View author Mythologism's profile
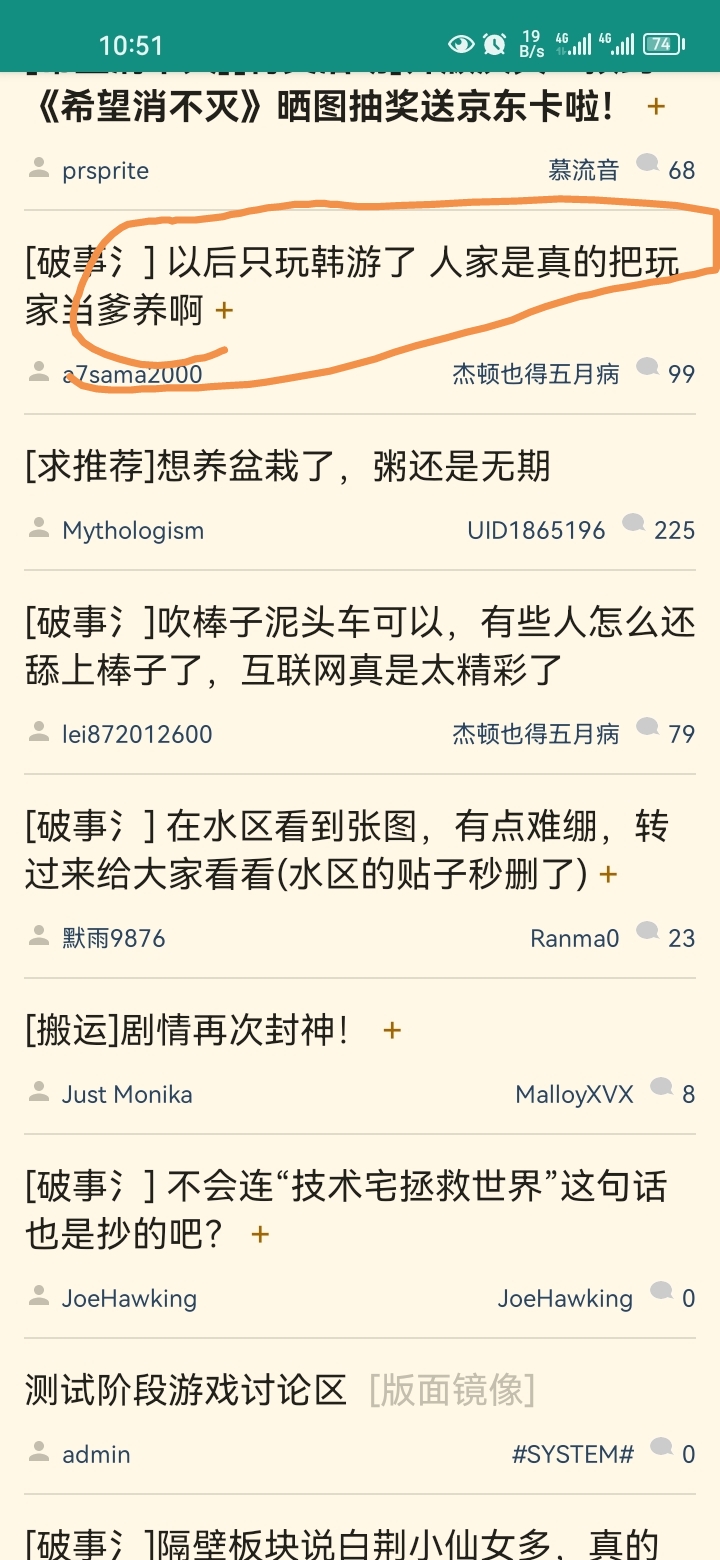Viewport: 720px width, 1560px height. coord(133,530)
